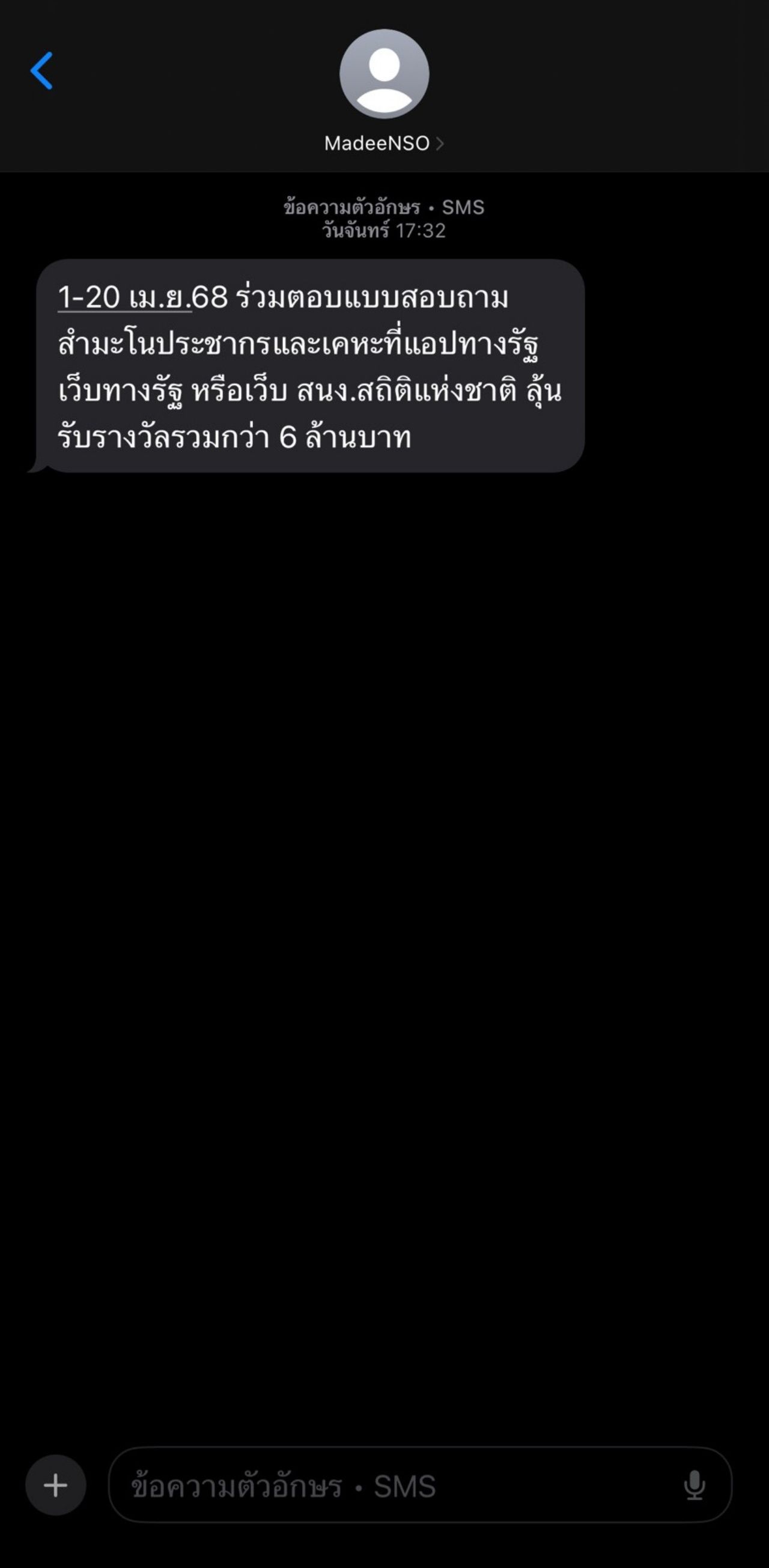
Task: Start voice dictation with microphone icon
Action: pos(694,1485)
